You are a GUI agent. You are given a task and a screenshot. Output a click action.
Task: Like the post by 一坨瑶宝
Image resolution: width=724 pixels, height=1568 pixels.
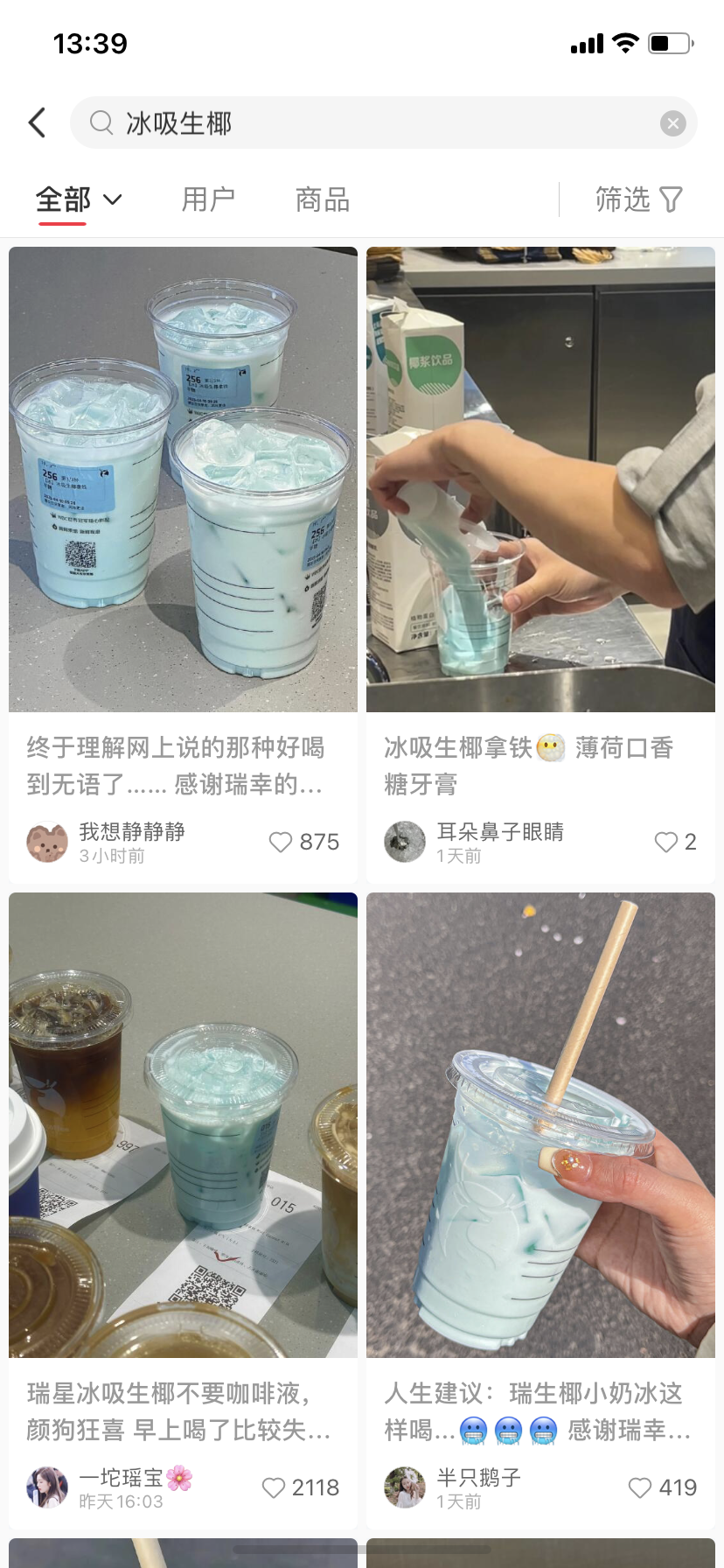tap(275, 1487)
